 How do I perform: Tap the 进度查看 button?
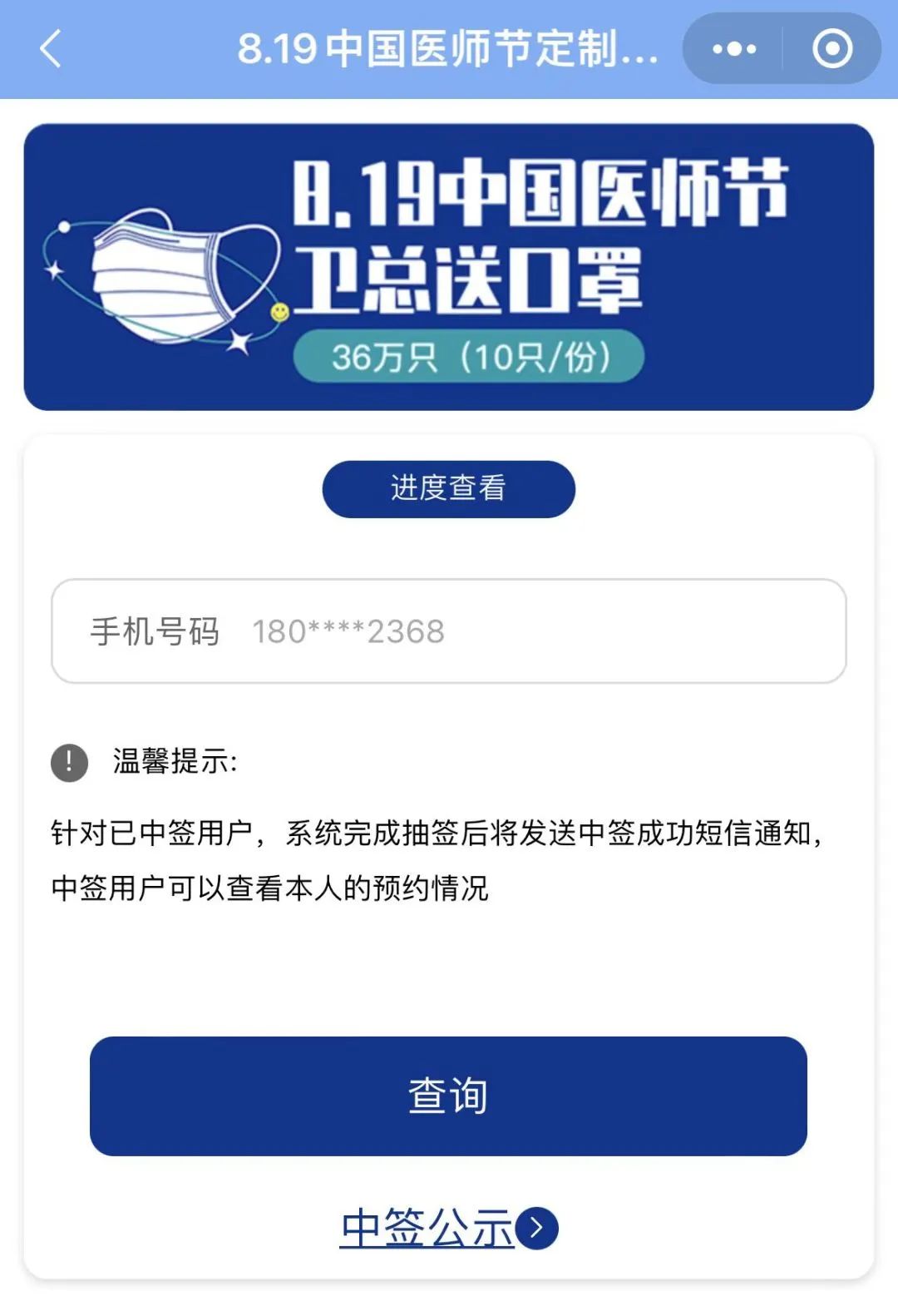click(448, 488)
